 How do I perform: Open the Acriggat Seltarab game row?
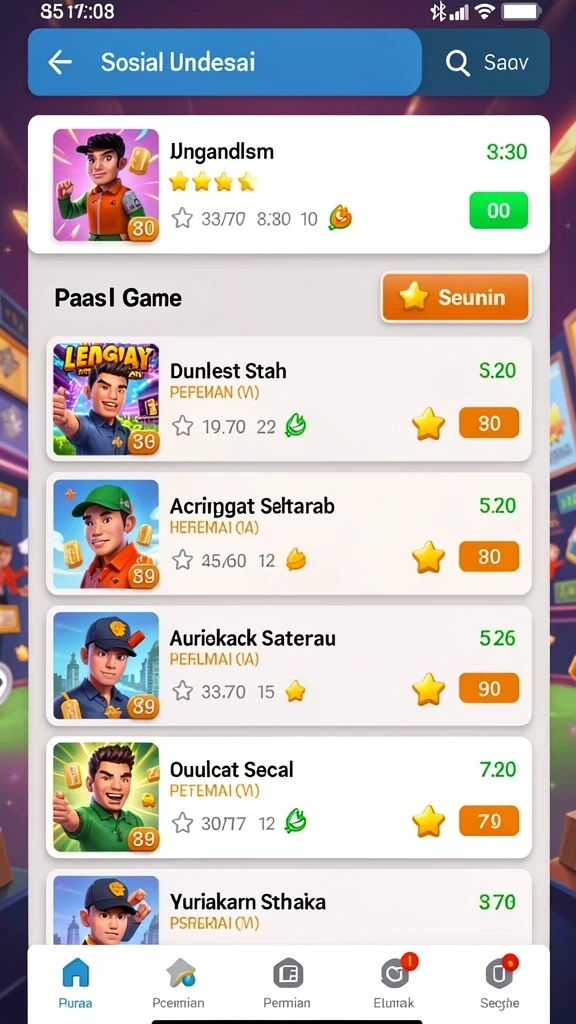[289, 534]
